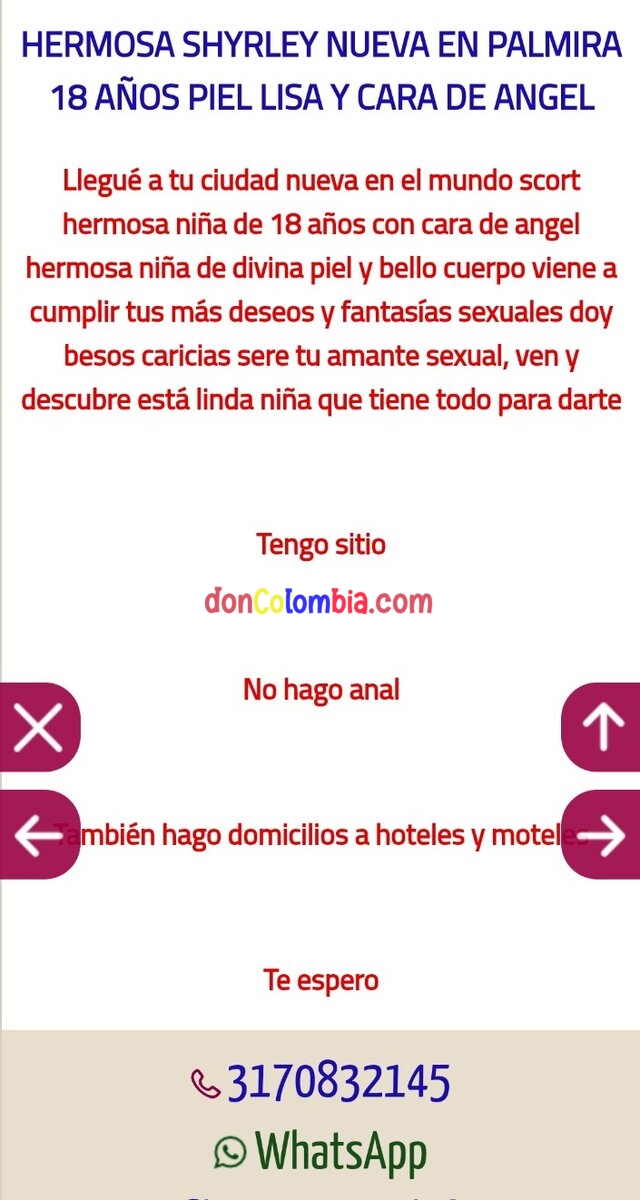Go to the next listing with the right arrow
The image size is (640, 1200).
(x=602, y=835)
